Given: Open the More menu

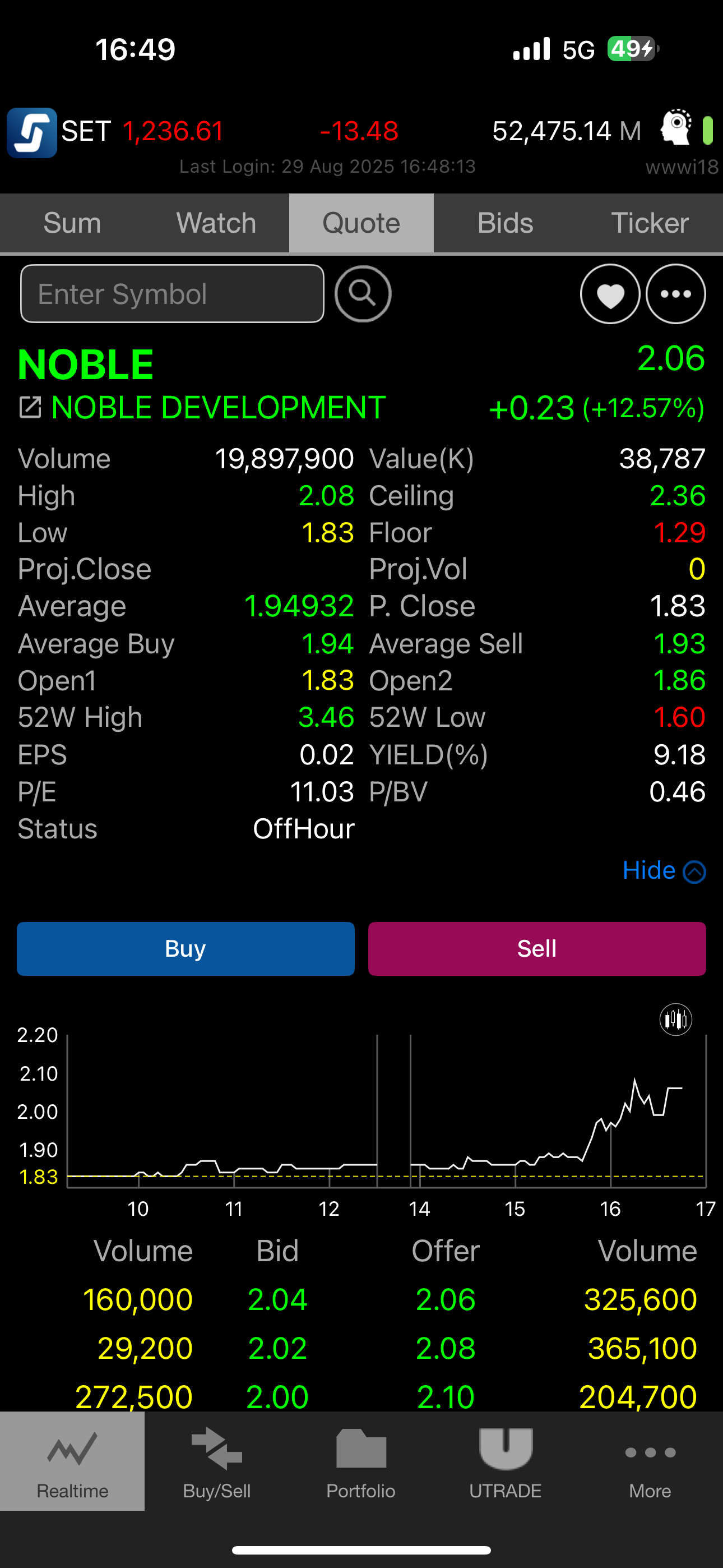Looking at the screenshot, I should pyautogui.click(x=650, y=1462).
